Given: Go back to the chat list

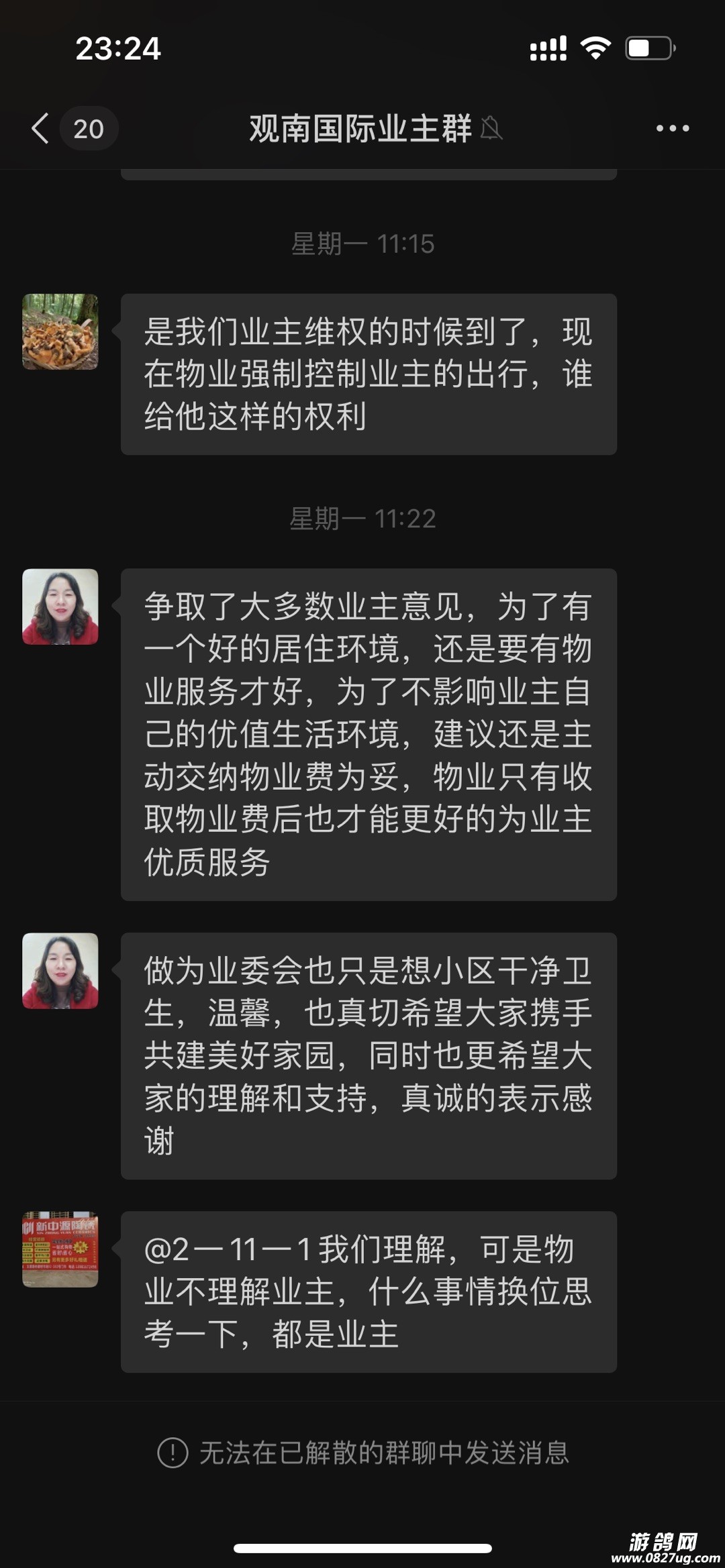Looking at the screenshot, I should 42,128.
